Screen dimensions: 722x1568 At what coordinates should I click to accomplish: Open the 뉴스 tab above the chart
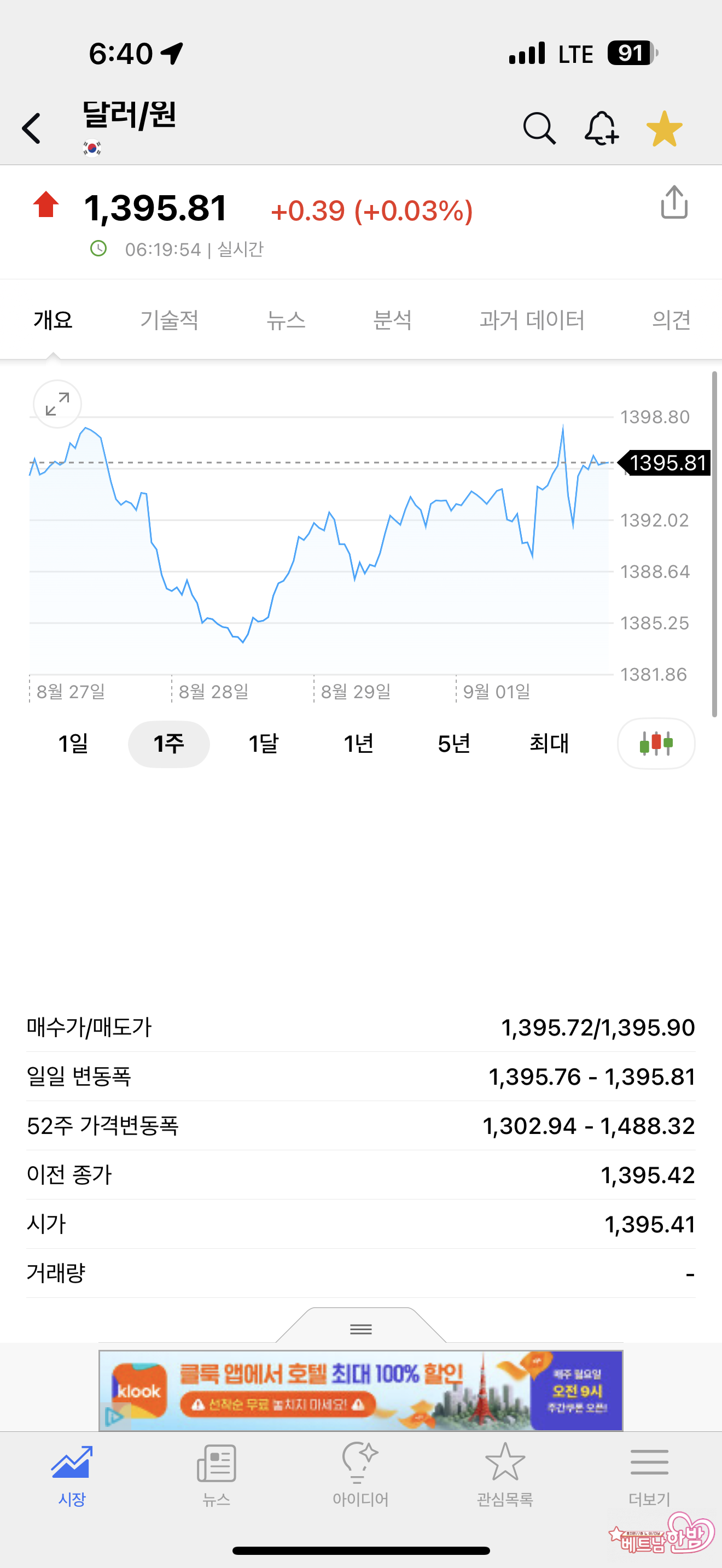(286, 320)
